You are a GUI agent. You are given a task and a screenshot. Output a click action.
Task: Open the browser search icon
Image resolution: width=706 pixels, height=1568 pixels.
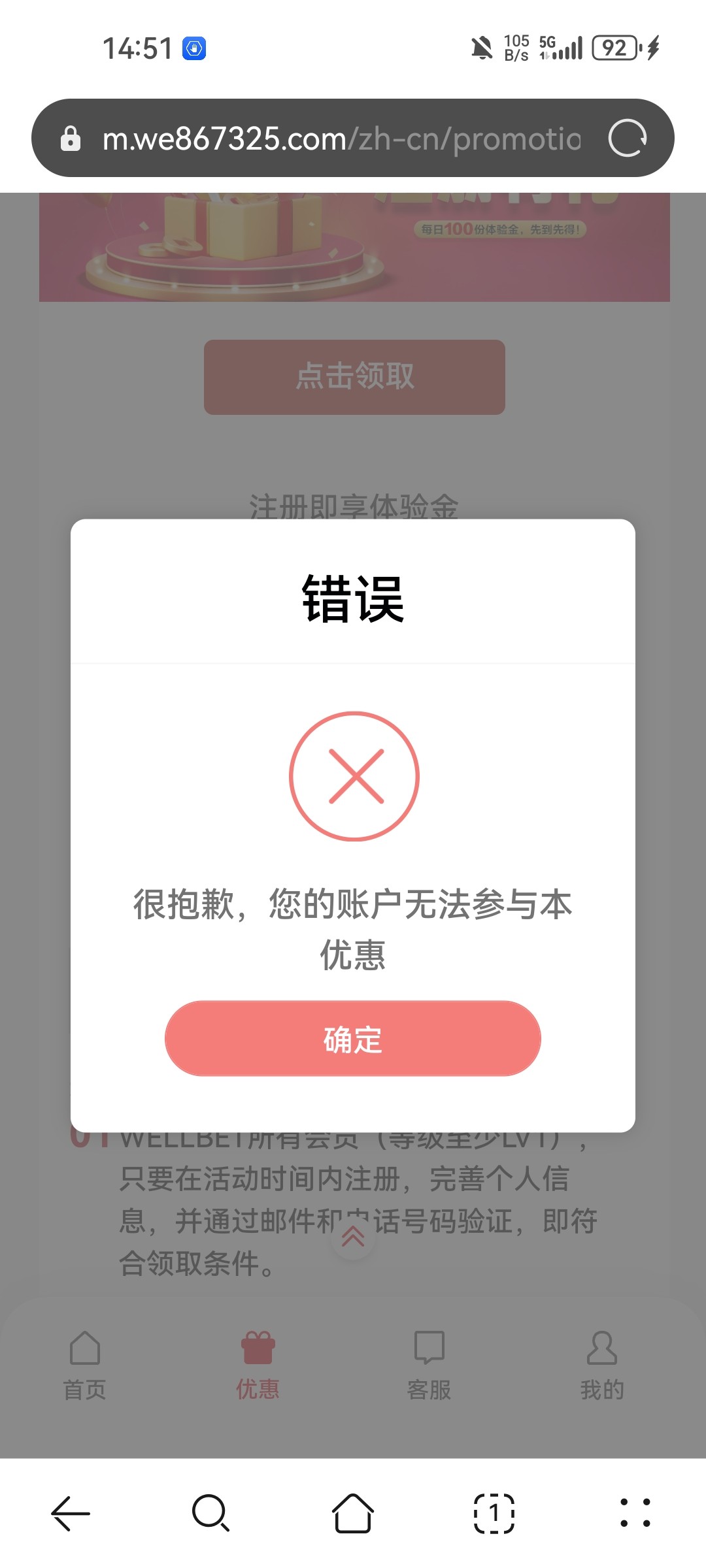(210, 1513)
